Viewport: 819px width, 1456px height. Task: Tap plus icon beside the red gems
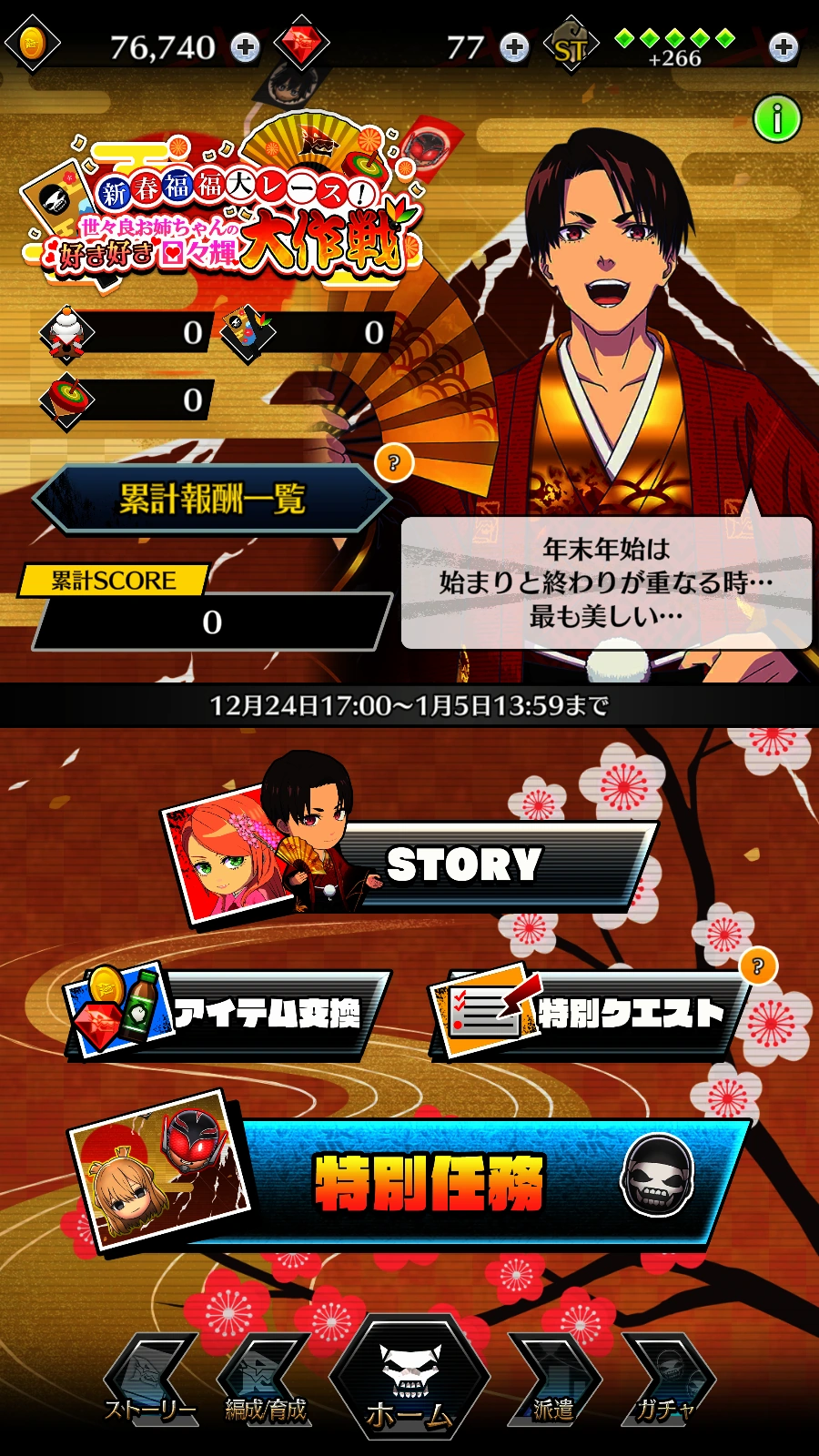coord(514,47)
